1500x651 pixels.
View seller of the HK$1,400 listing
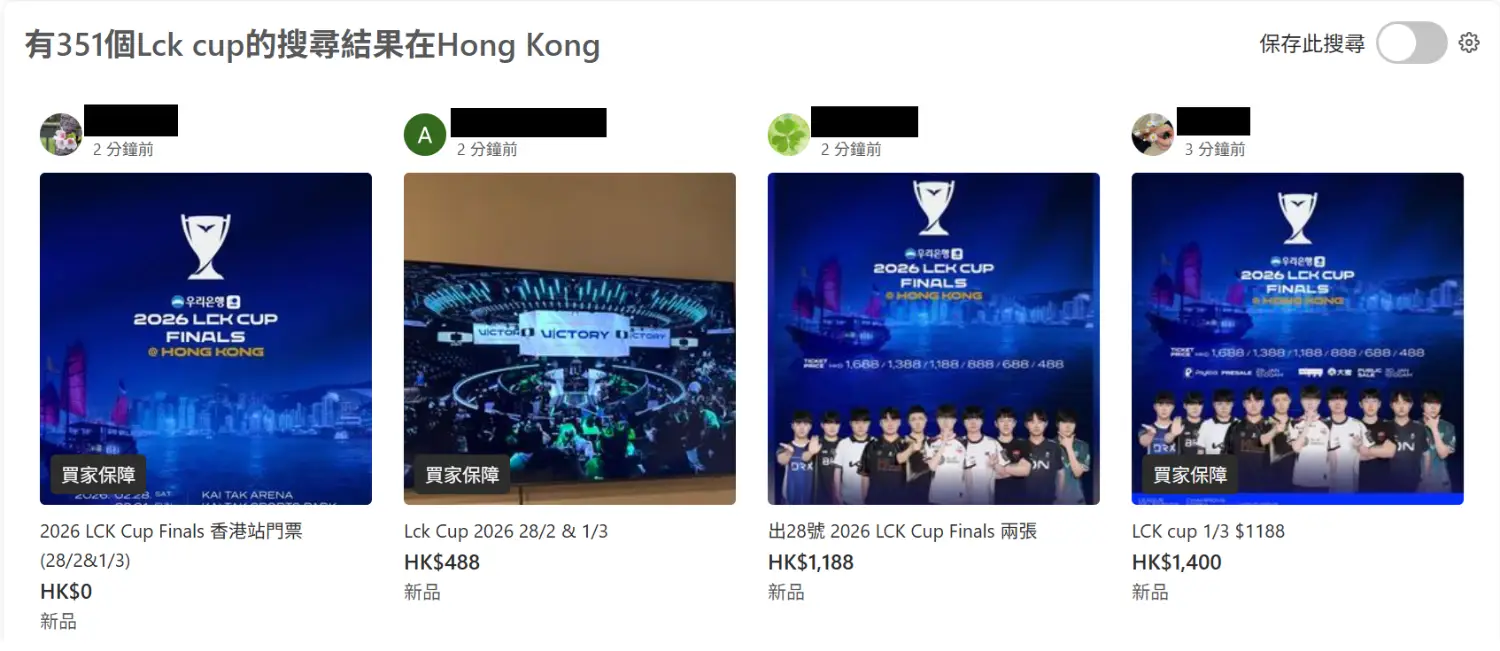coord(1152,135)
